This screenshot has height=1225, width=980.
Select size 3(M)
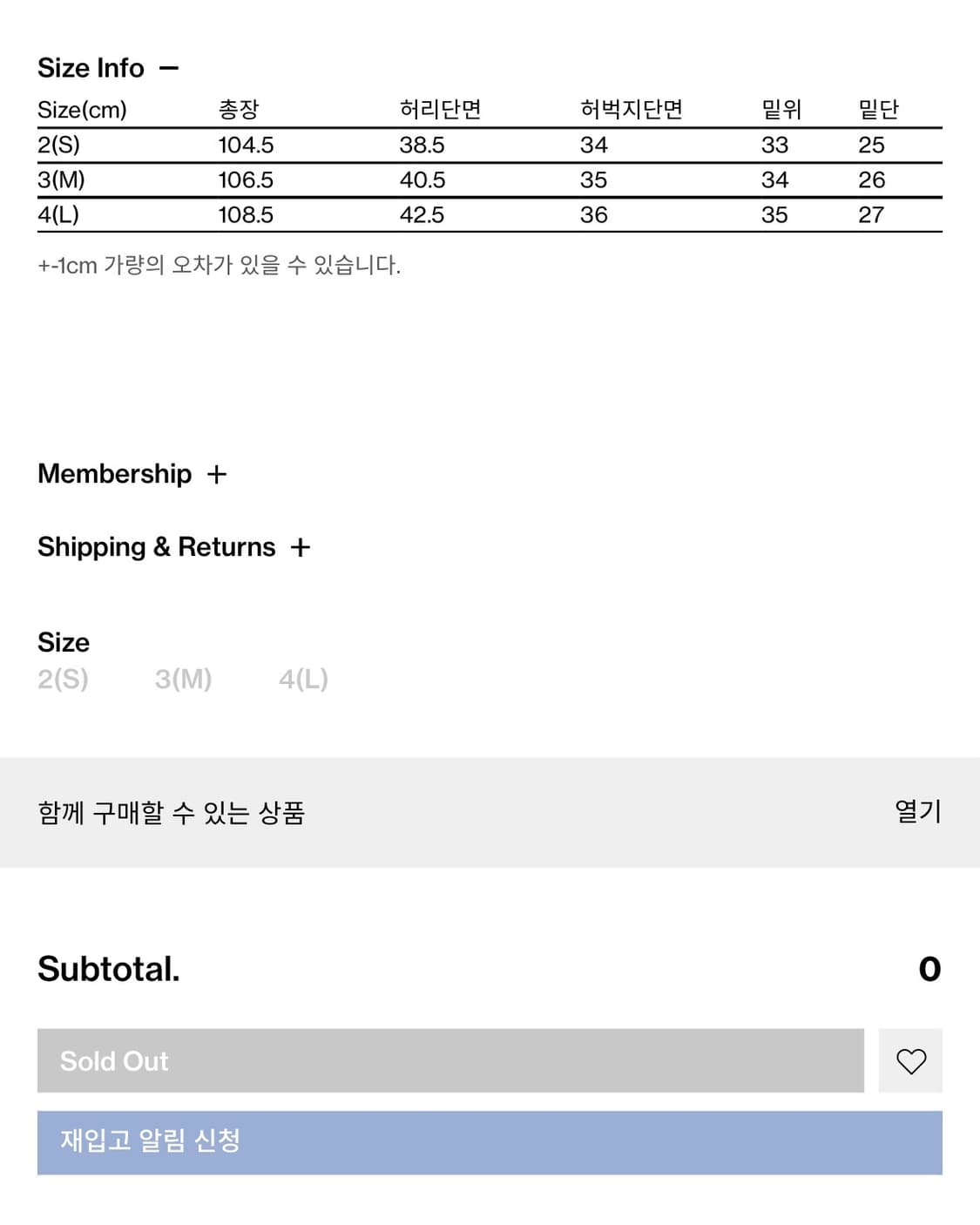[x=184, y=680]
